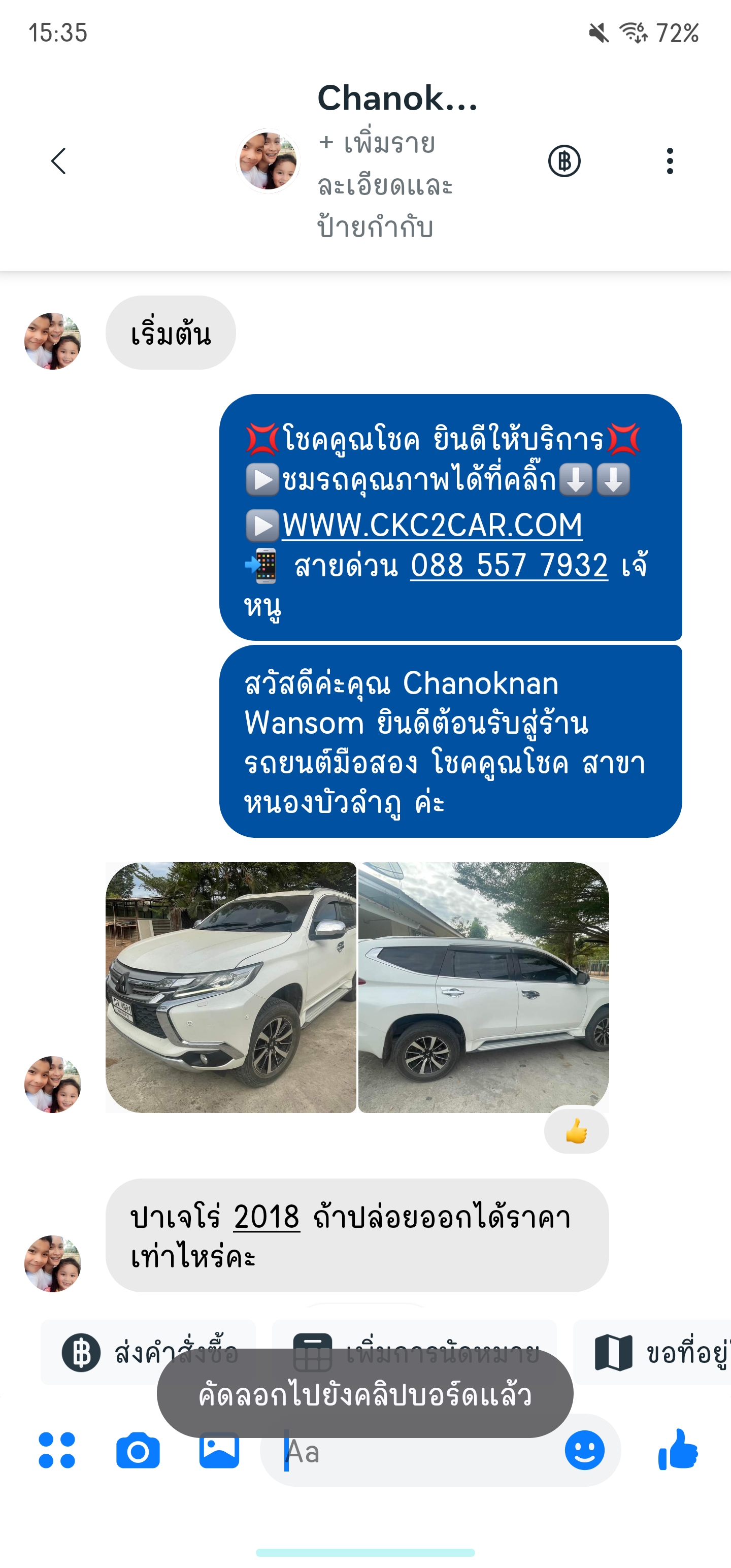Screen dimensions: 731x1568
Task: Tap เพิ่มรายละเอียดและป้ายกำกับ under contact name
Action: [x=385, y=185]
